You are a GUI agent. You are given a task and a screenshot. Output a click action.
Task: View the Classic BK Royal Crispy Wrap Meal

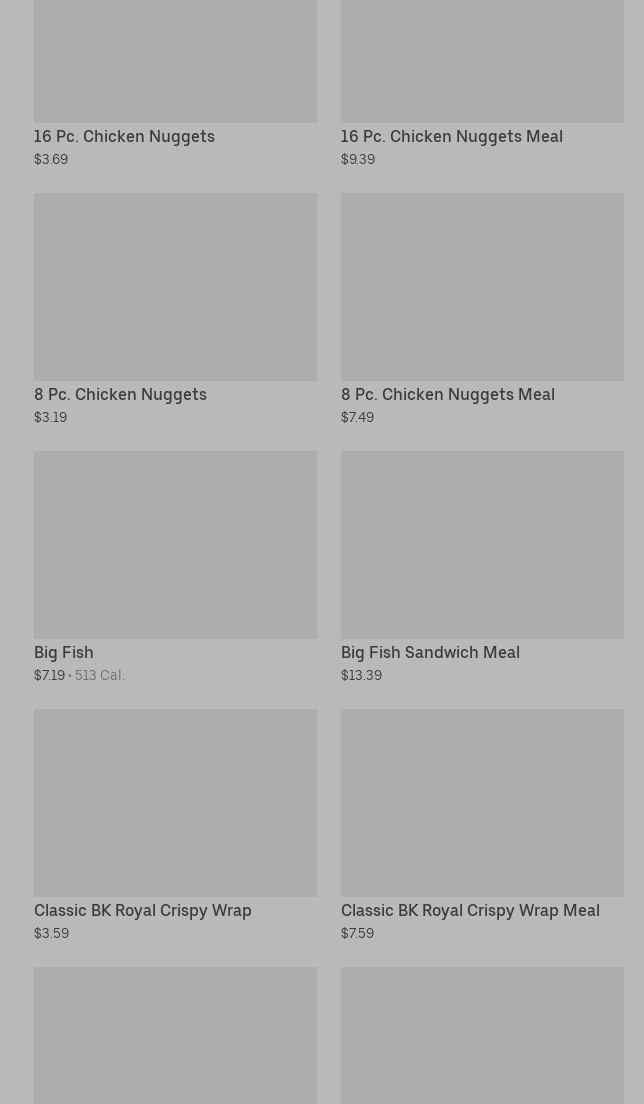pos(482,825)
